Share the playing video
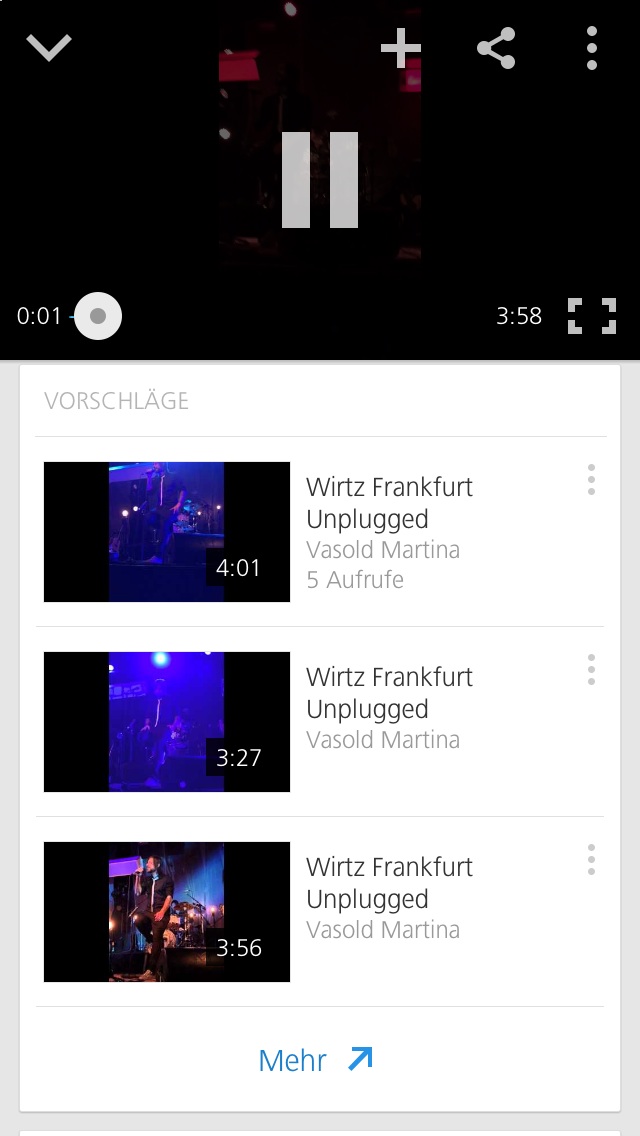 click(x=496, y=47)
